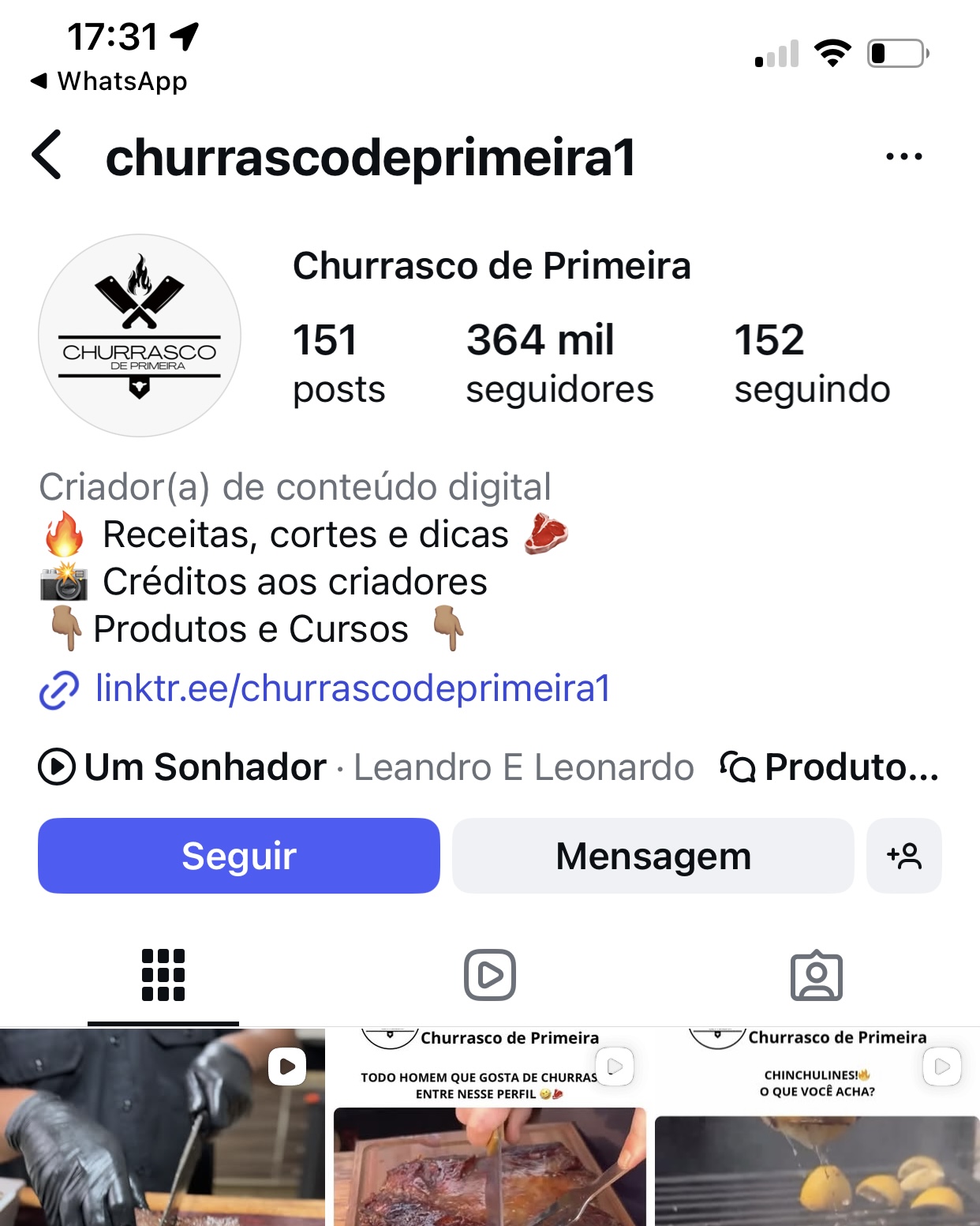This screenshot has height=1226, width=980.
Task: Click the Mensagem button
Action: tap(652, 855)
